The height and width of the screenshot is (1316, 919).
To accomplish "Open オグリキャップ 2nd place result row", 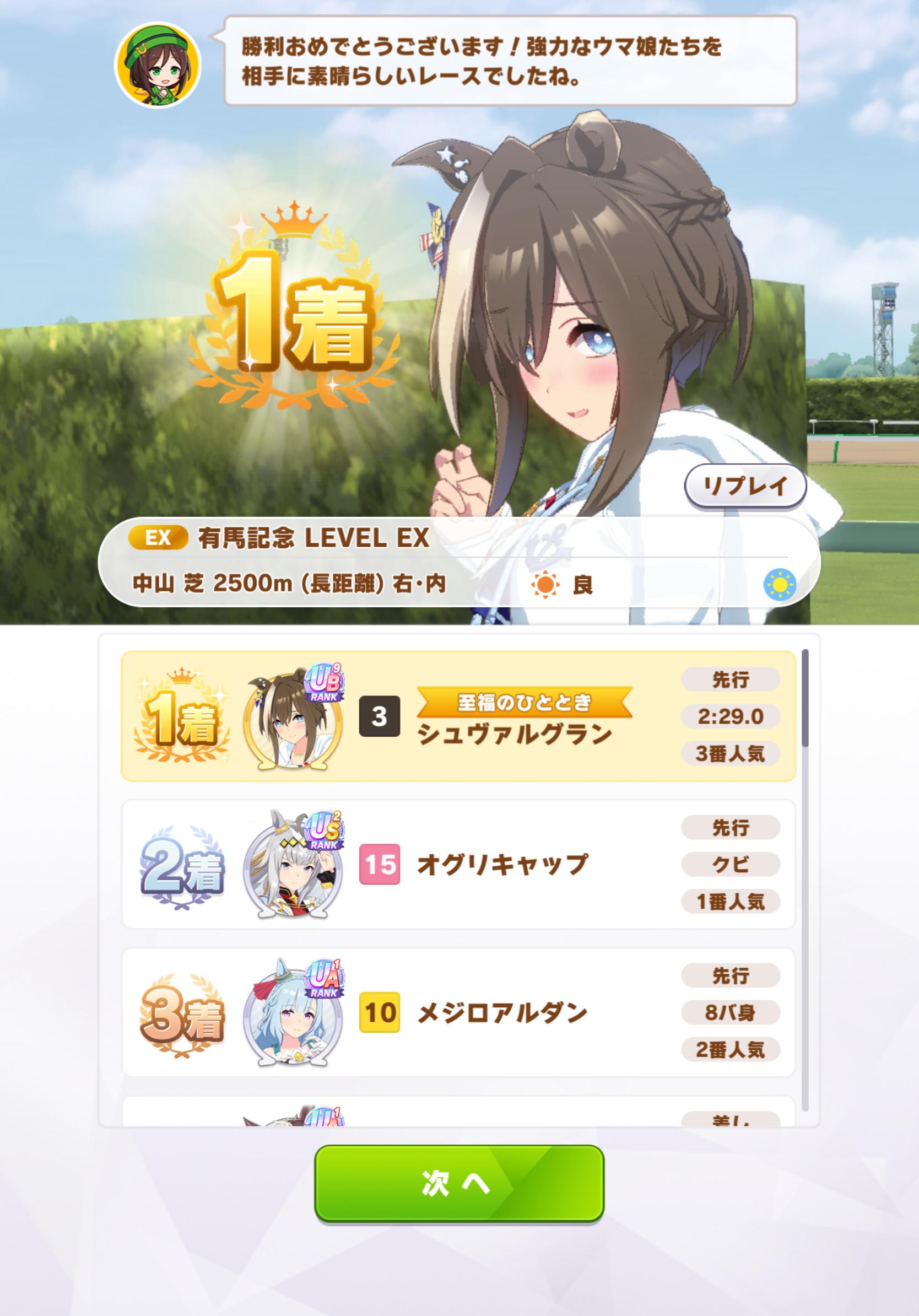I will pyautogui.click(x=458, y=864).
